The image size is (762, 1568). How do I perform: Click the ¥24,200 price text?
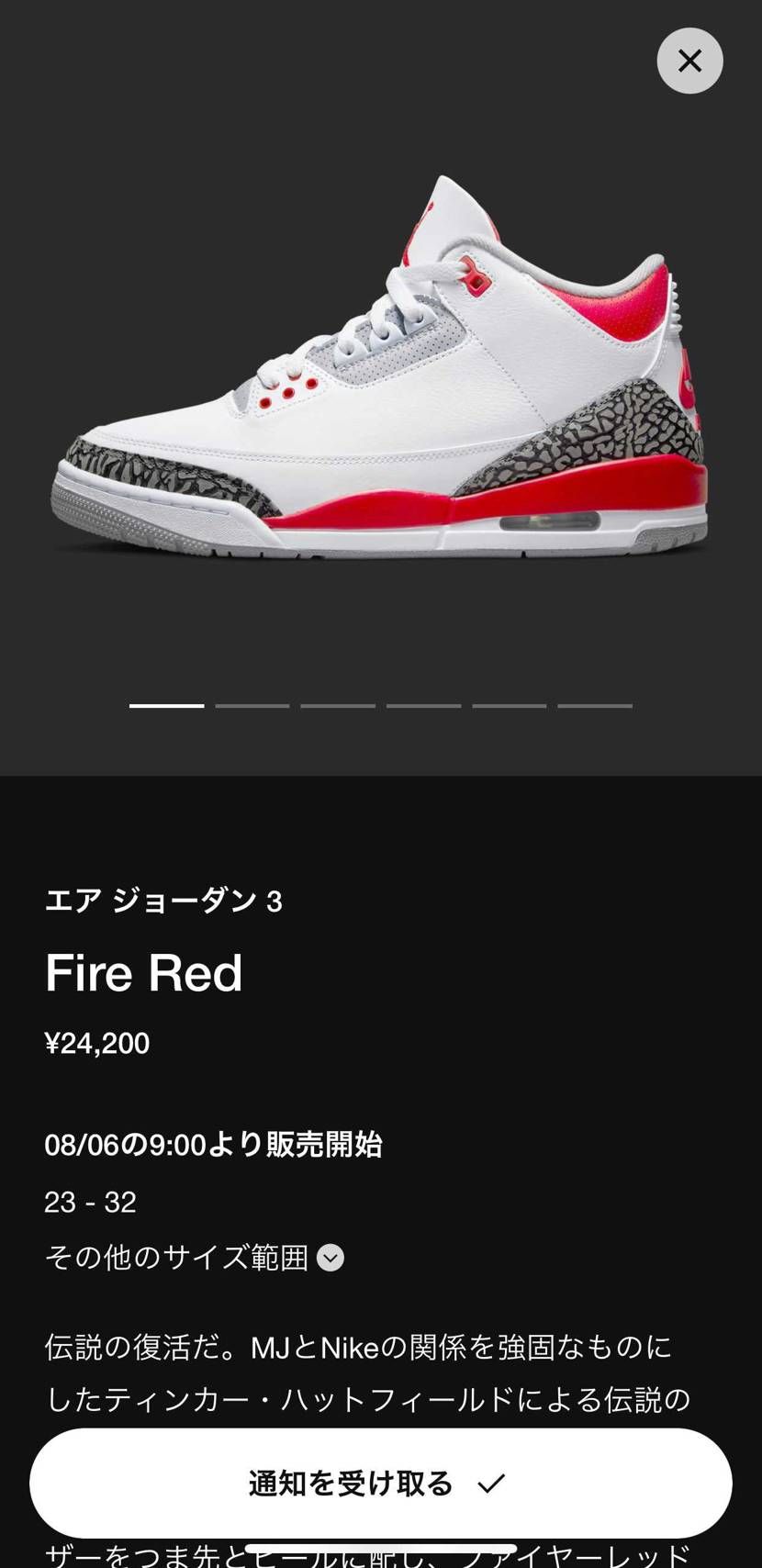tap(97, 1043)
